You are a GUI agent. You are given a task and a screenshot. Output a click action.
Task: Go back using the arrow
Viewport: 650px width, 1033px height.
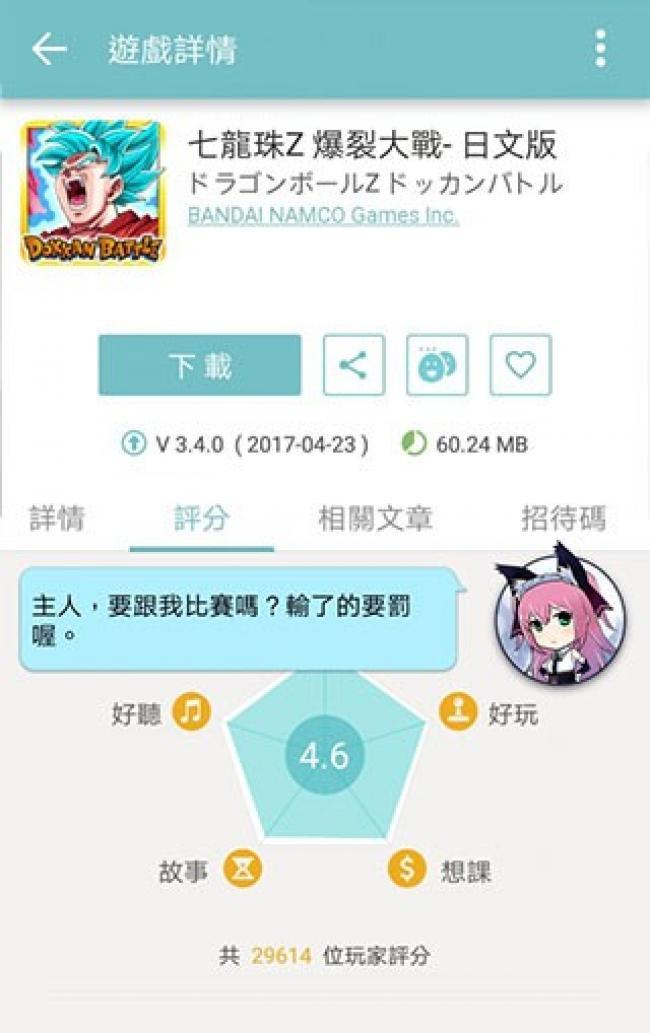tap(48, 48)
